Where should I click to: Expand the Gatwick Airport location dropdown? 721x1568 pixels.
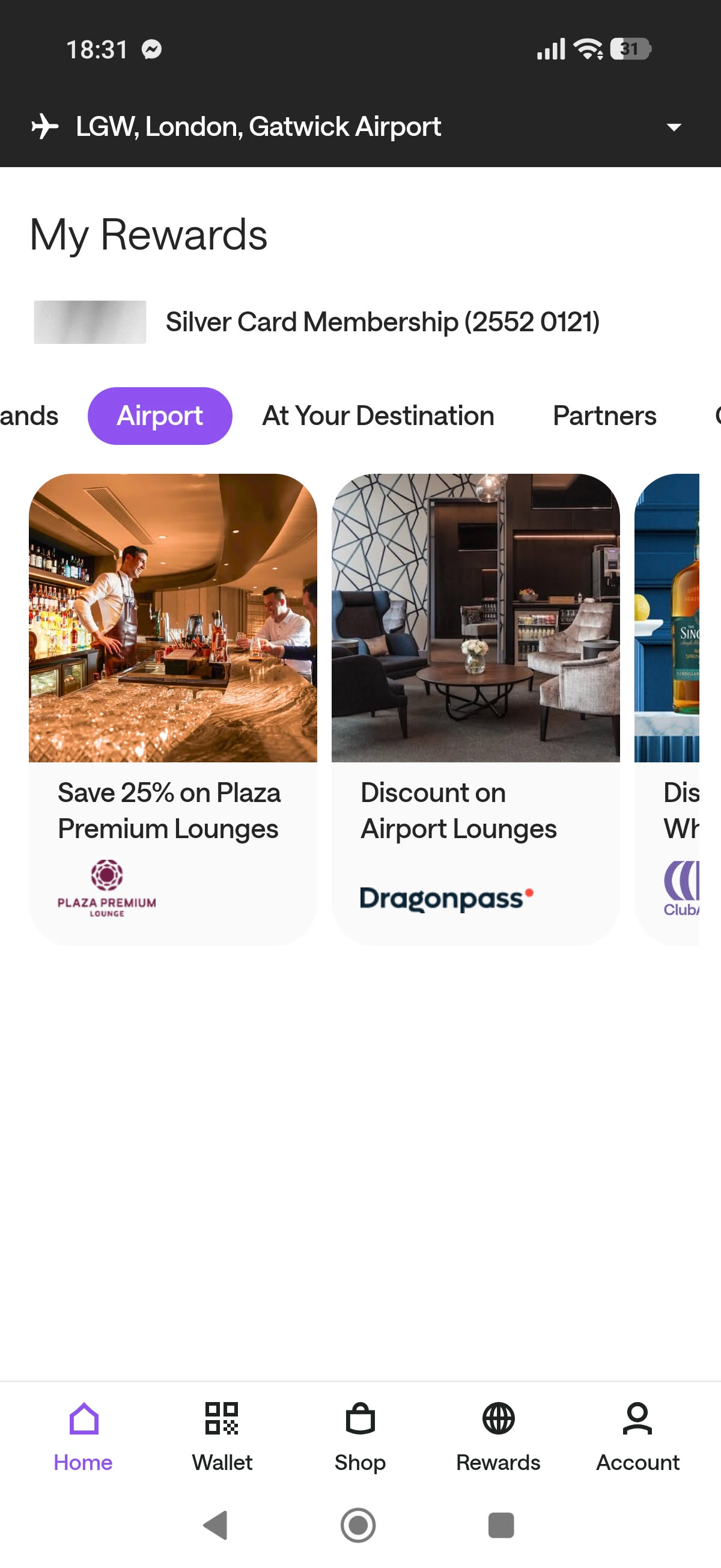point(673,127)
